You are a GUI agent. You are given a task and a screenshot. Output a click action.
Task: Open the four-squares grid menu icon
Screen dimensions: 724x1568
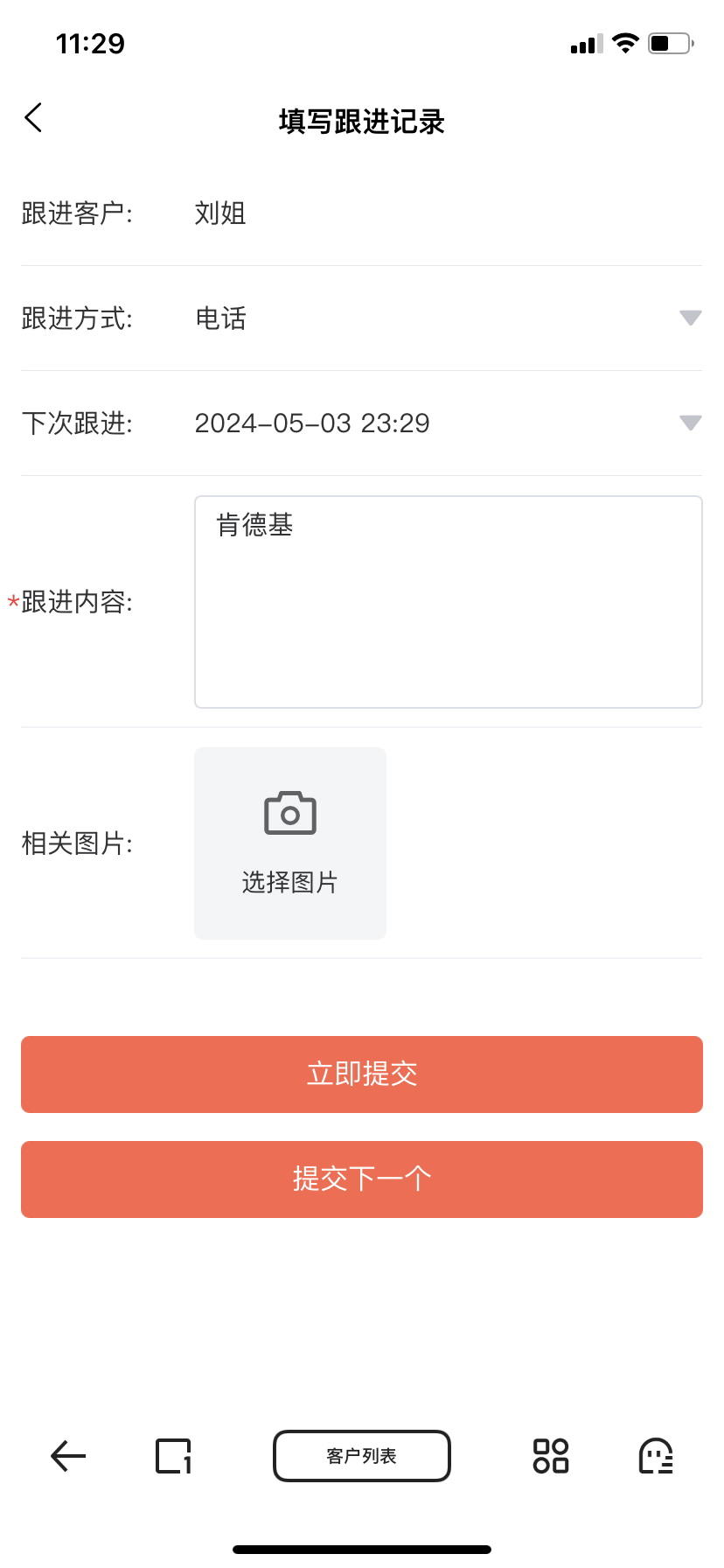[551, 1456]
